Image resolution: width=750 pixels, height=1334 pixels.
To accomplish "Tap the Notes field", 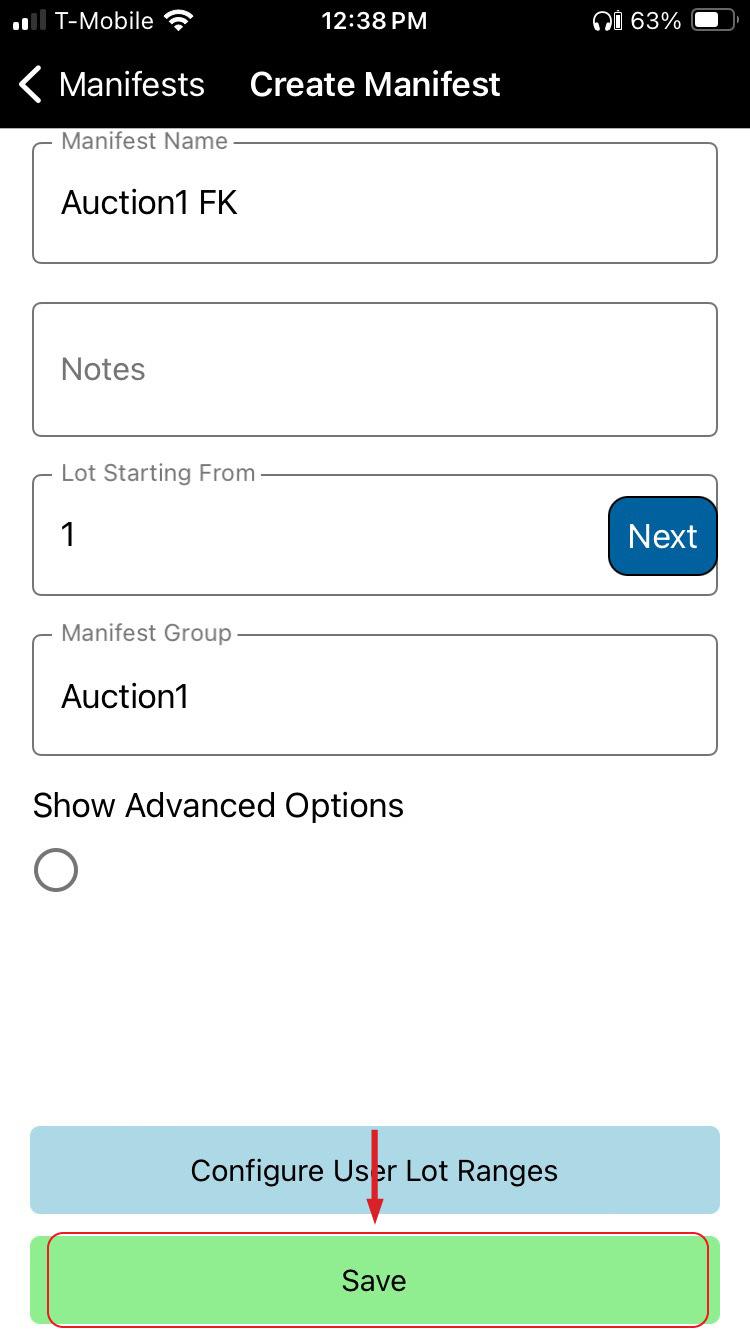I will (374, 370).
